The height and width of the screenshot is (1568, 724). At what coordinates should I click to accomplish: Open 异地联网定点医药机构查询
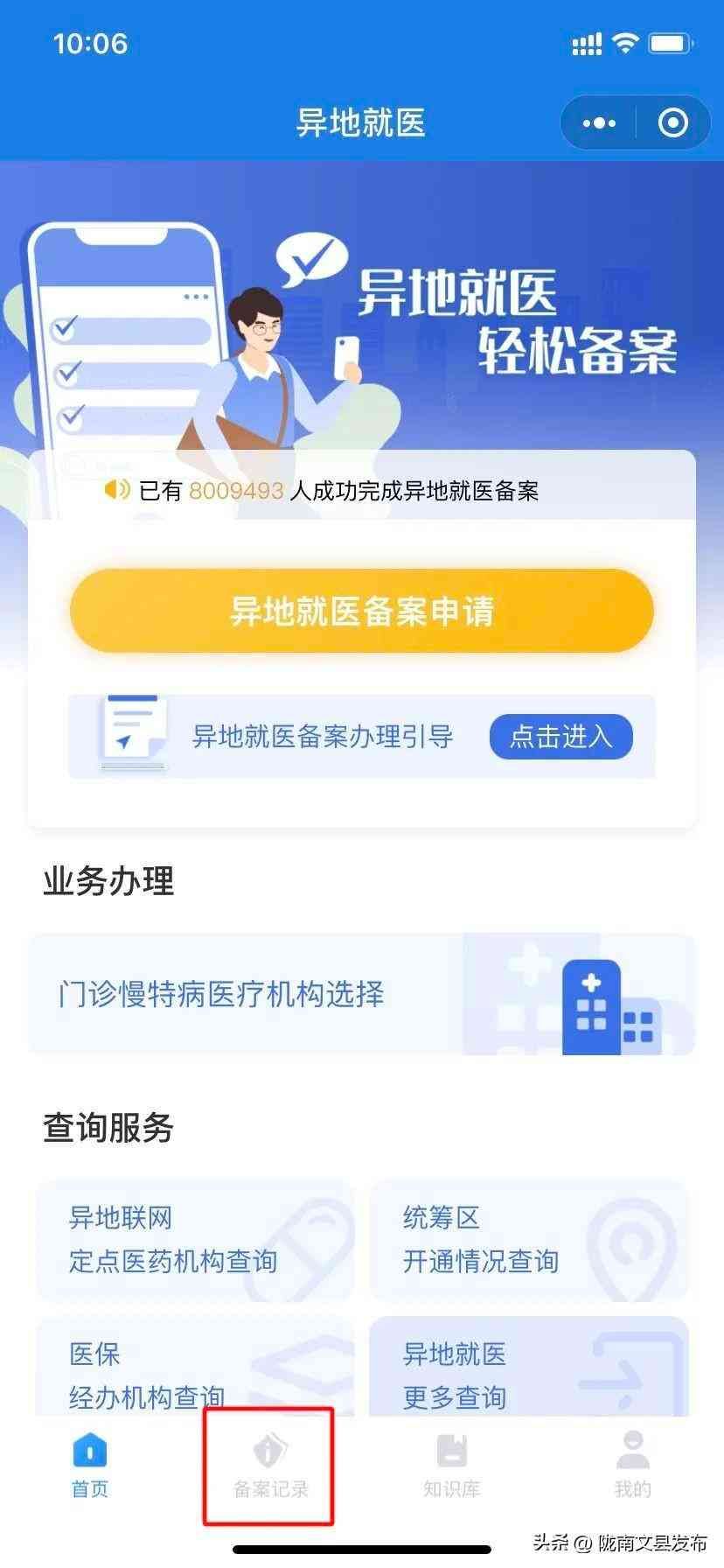pyautogui.click(x=195, y=1239)
